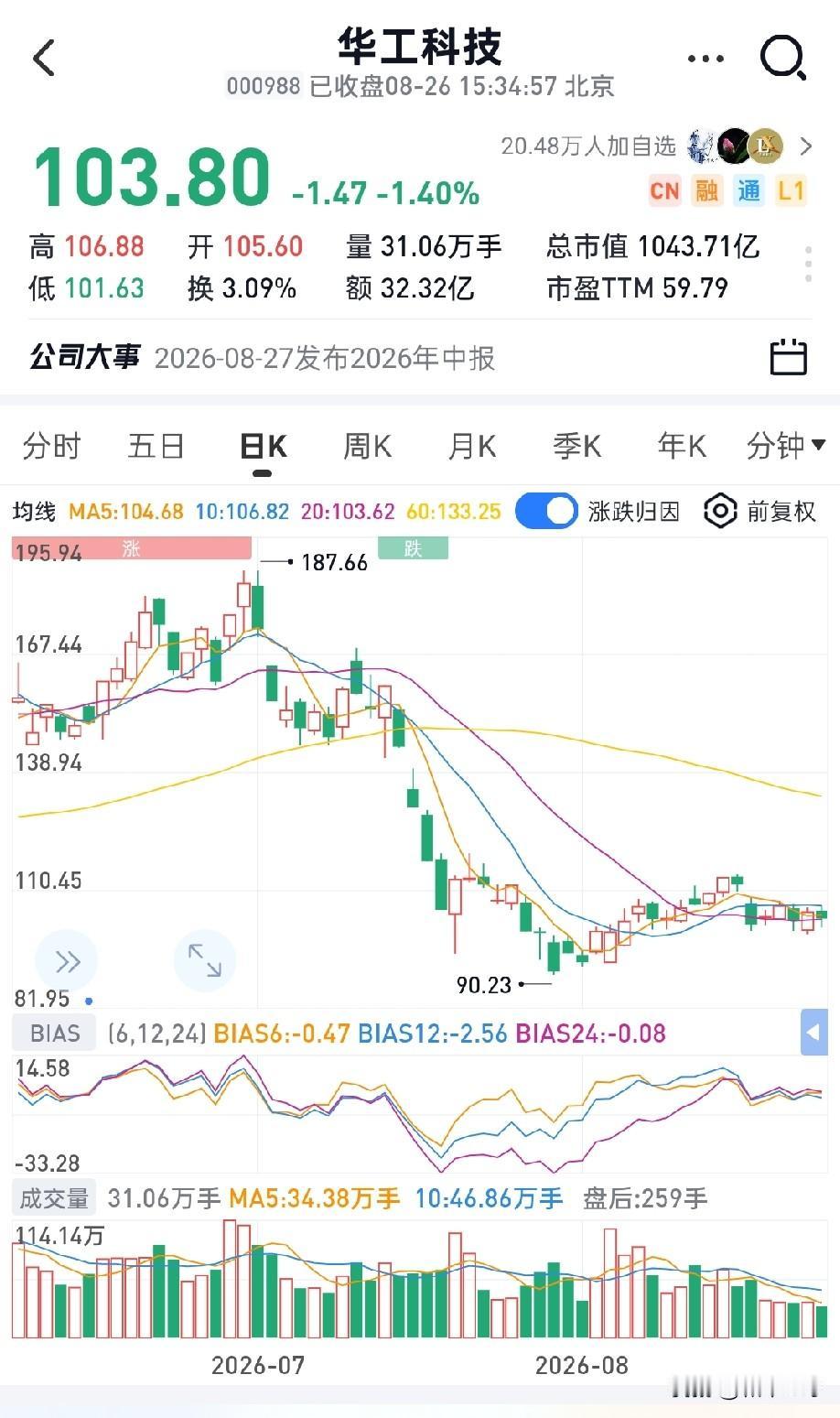The width and height of the screenshot is (840, 1418).
Task: Toggle the 涨跌归因 switch off
Action: point(546,511)
